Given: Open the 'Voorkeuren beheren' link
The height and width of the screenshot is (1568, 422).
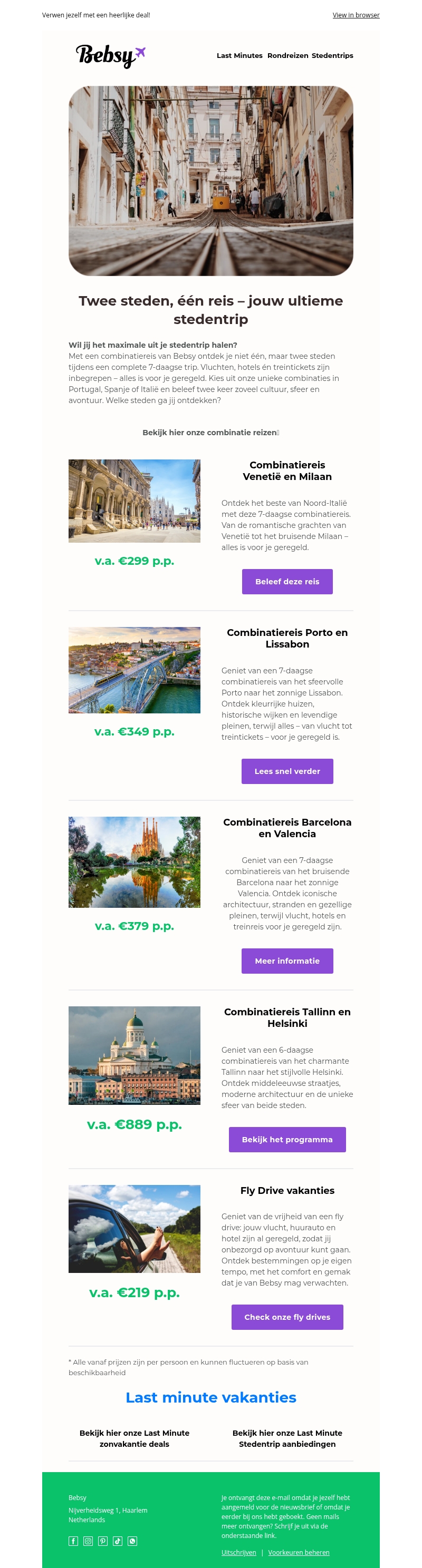Looking at the screenshot, I should pos(298,1552).
